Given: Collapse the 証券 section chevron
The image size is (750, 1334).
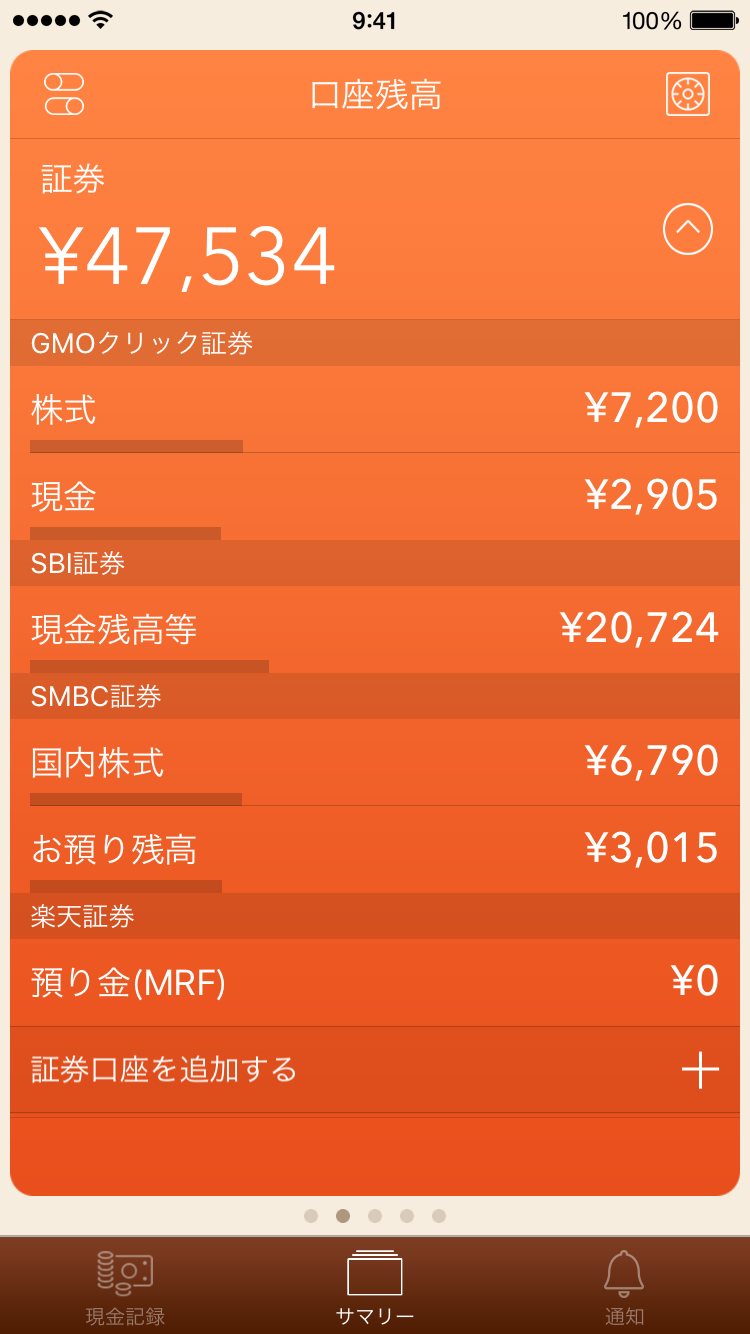Looking at the screenshot, I should 688,229.
